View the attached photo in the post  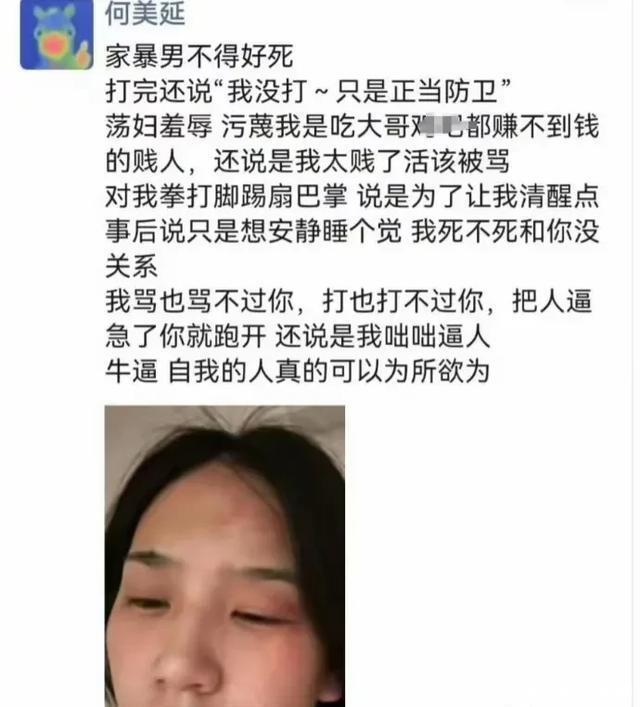click(x=224, y=555)
